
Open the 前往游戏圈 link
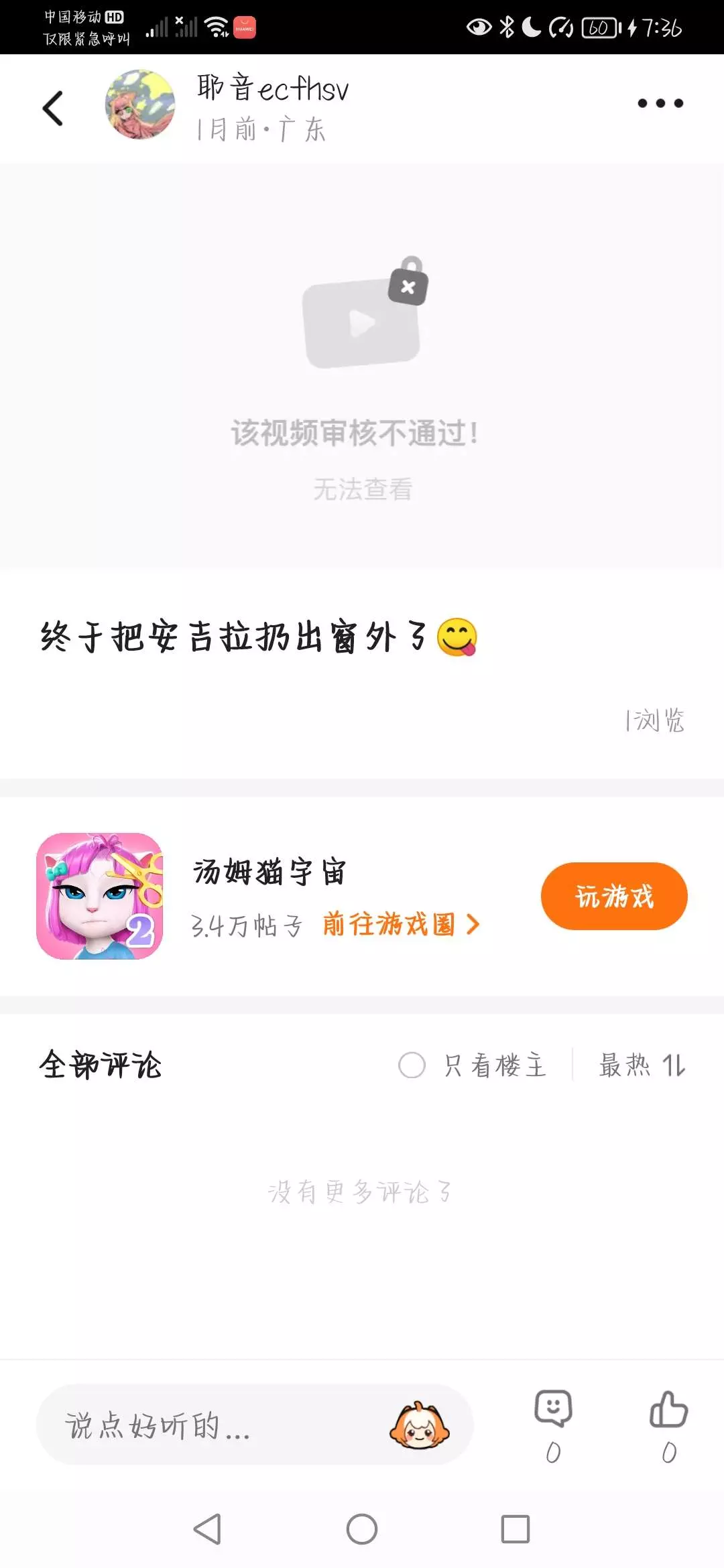401,925
